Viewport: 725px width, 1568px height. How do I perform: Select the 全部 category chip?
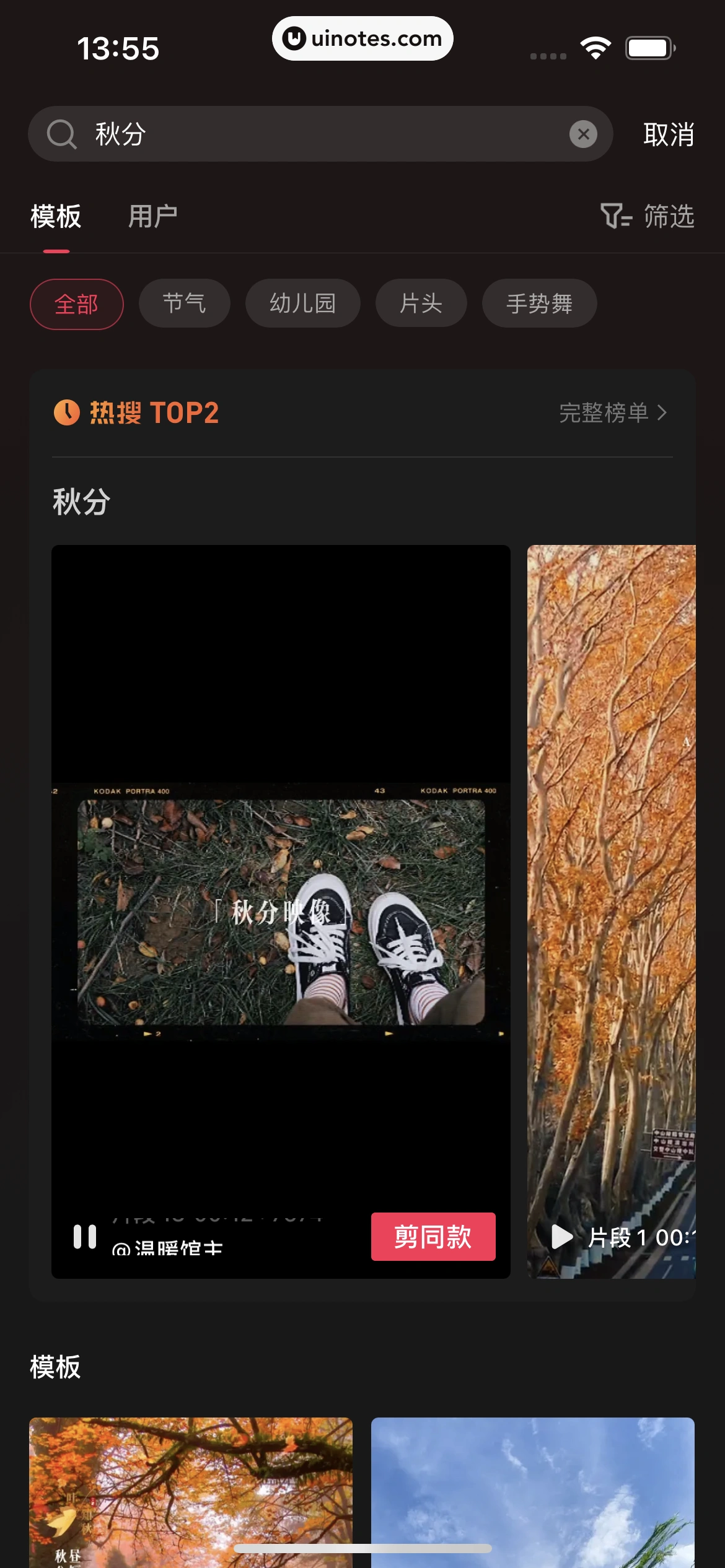pos(76,303)
